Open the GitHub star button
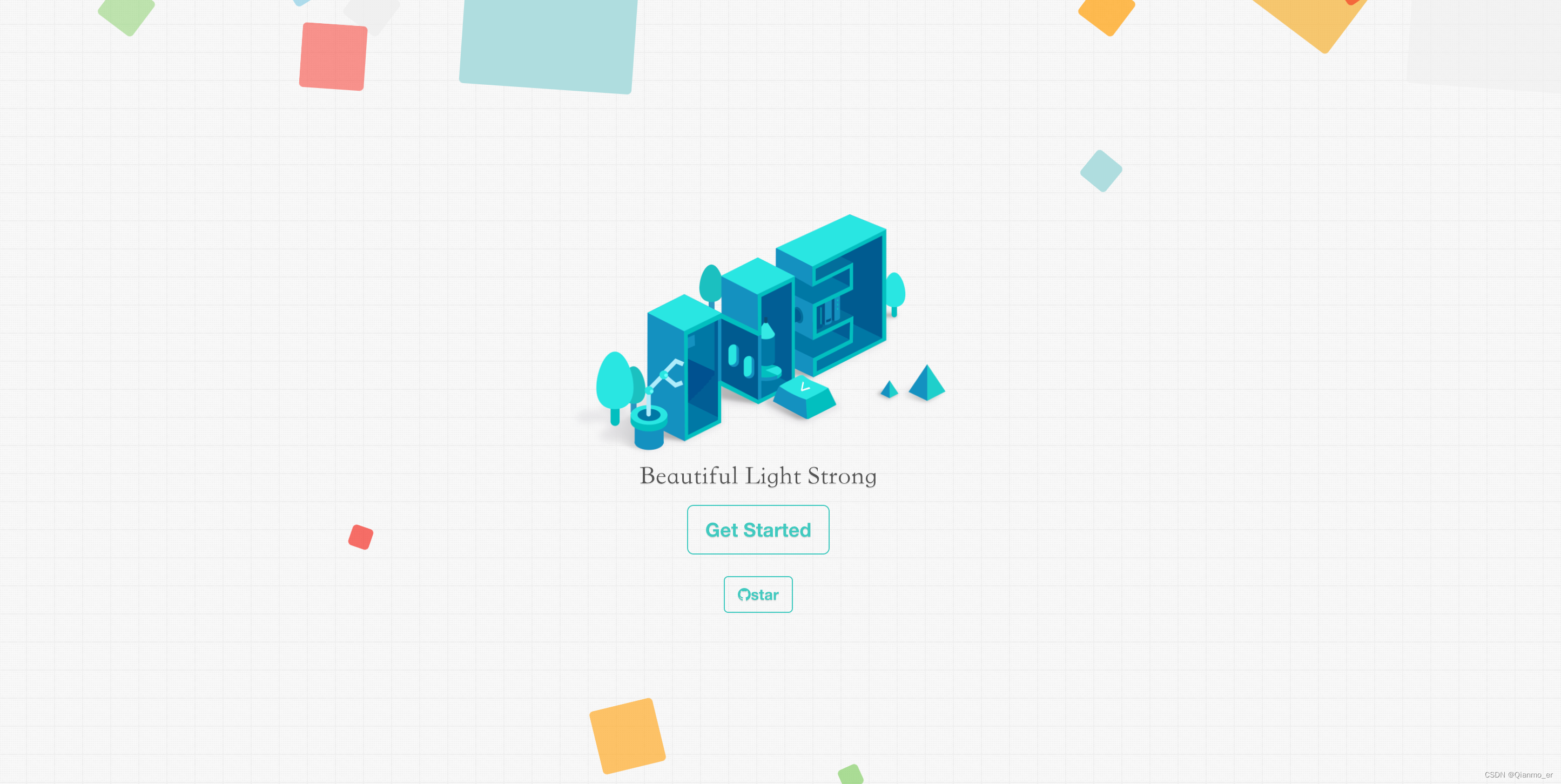This screenshot has height=784, width=1561. pyautogui.click(x=757, y=594)
